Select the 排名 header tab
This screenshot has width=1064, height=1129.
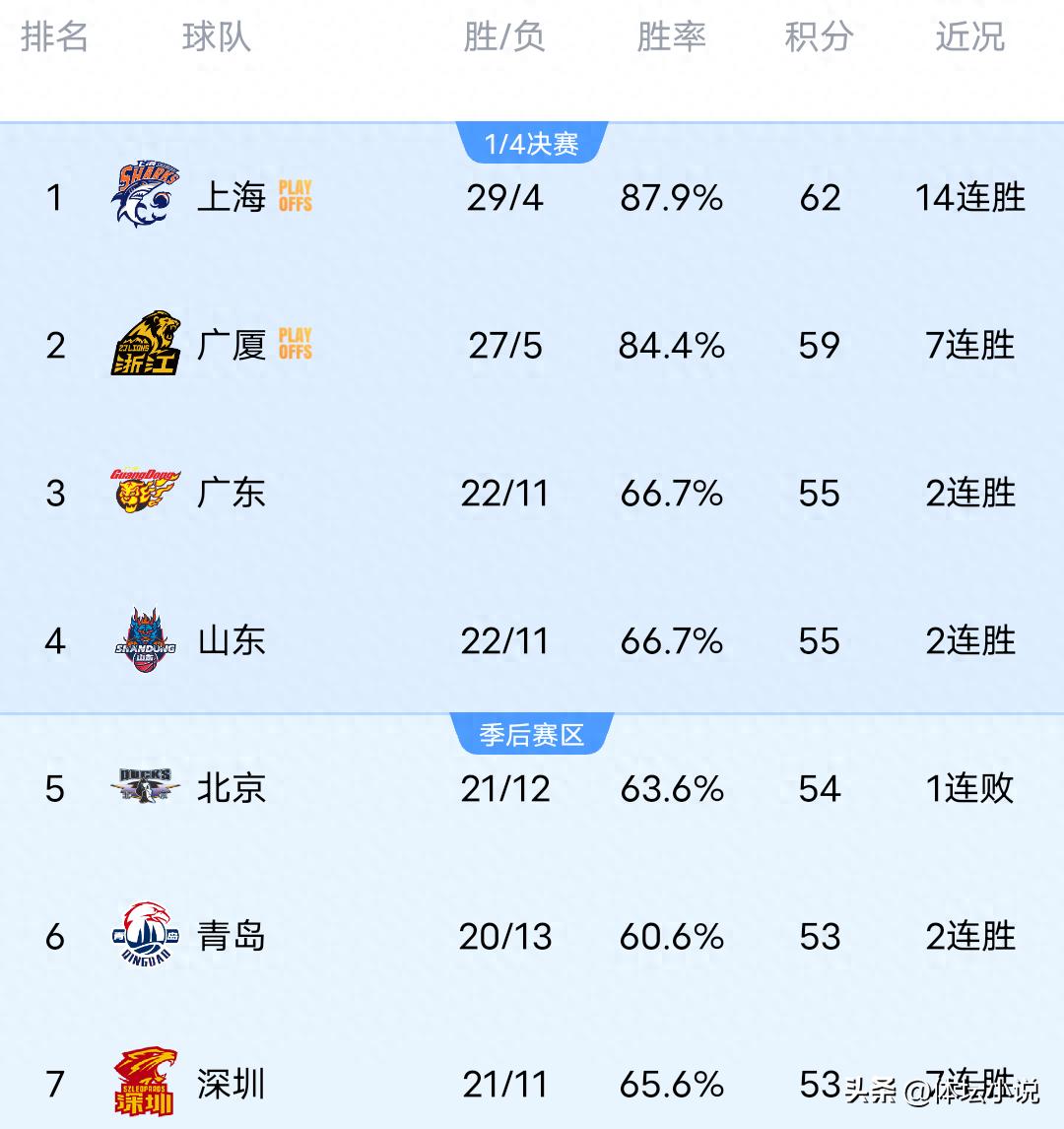pos(56,37)
